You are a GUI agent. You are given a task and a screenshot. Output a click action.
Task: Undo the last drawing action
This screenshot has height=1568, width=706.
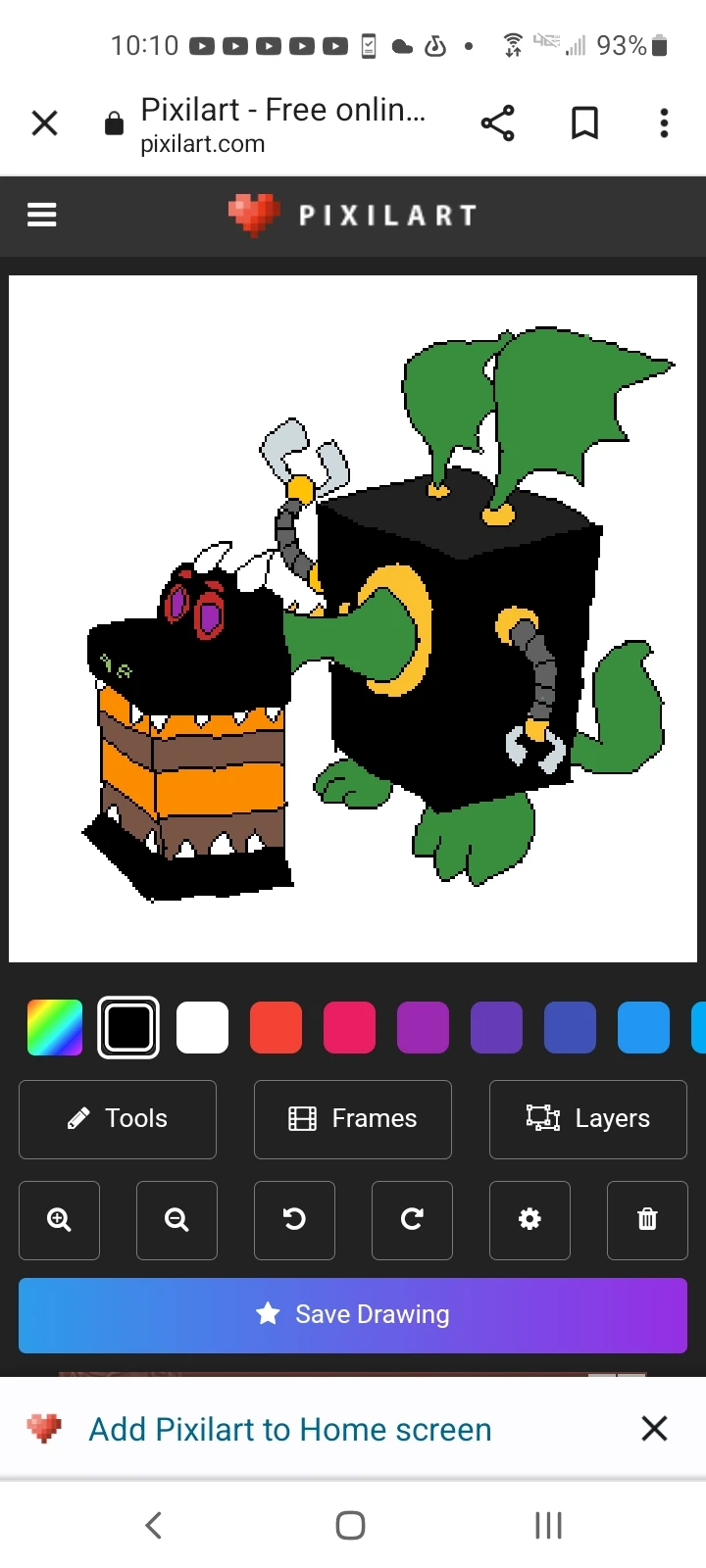(x=294, y=1219)
